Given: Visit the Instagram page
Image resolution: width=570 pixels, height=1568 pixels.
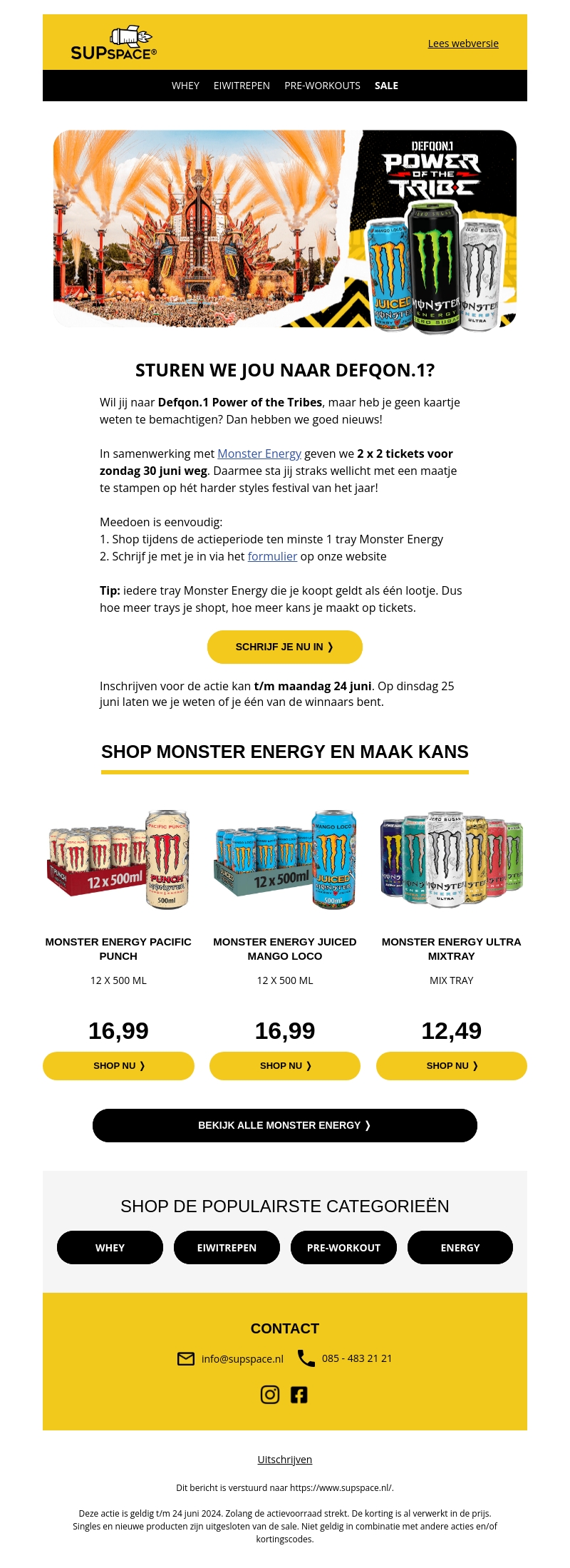Looking at the screenshot, I should [270, 1395].
